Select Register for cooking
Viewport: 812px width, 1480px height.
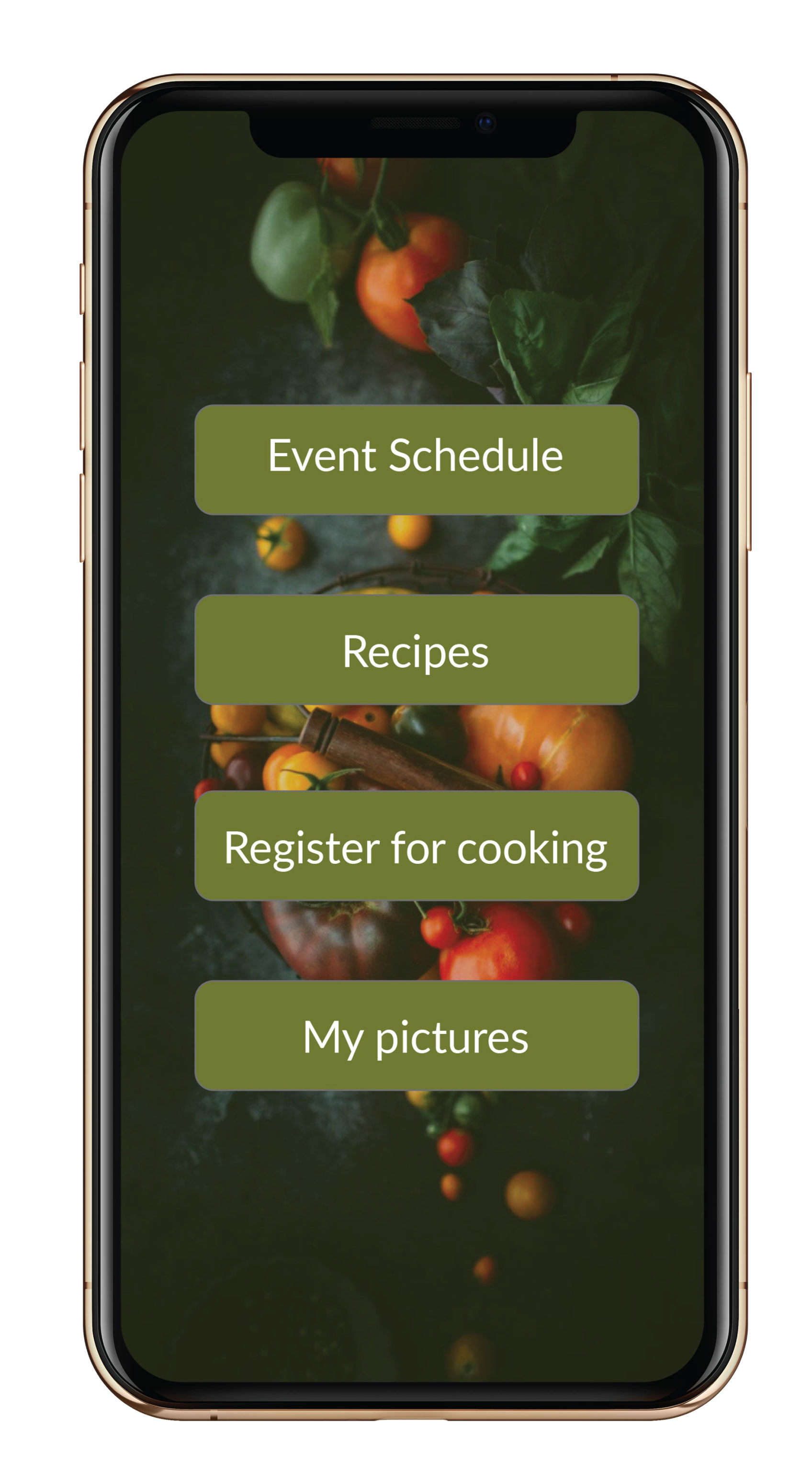coord(416,845)
